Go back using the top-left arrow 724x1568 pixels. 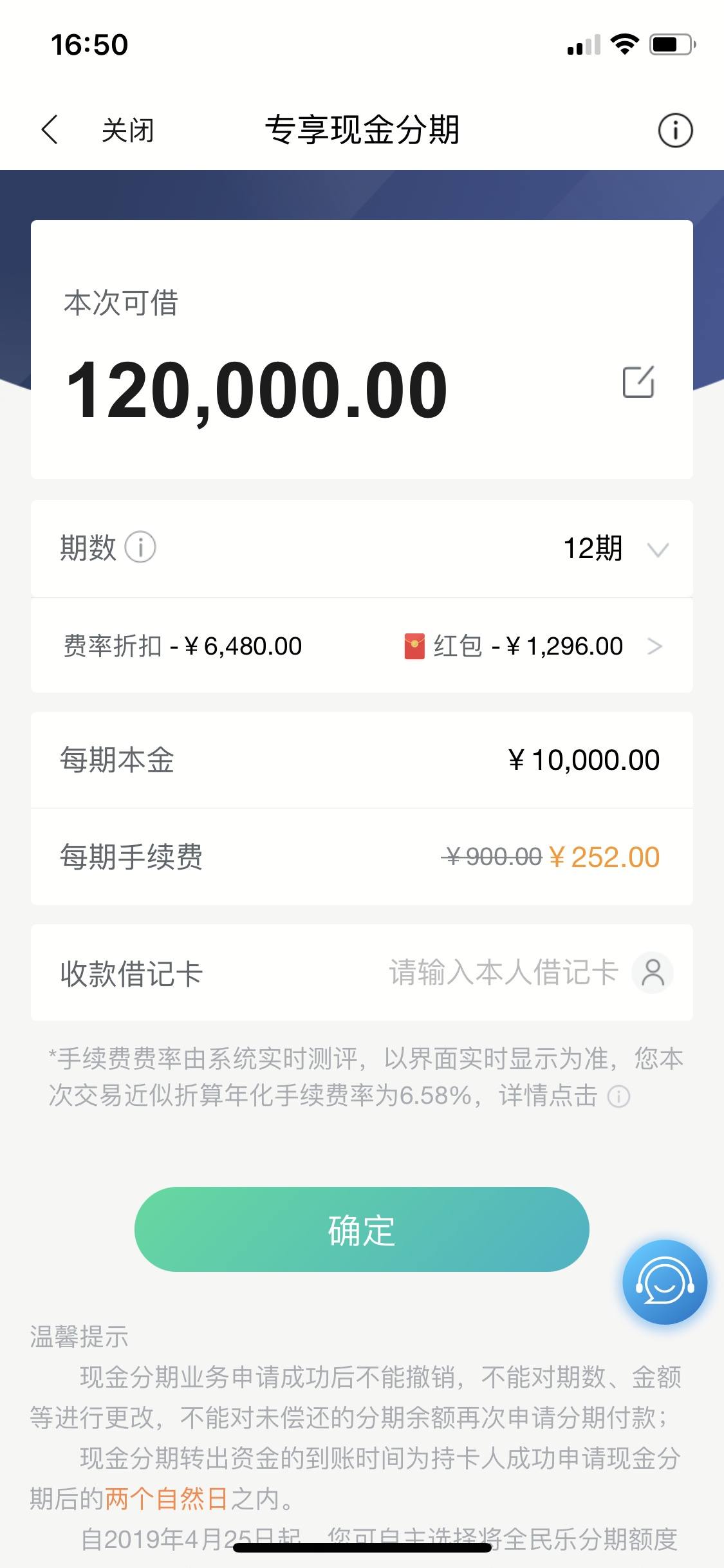[x=50, y=130]
